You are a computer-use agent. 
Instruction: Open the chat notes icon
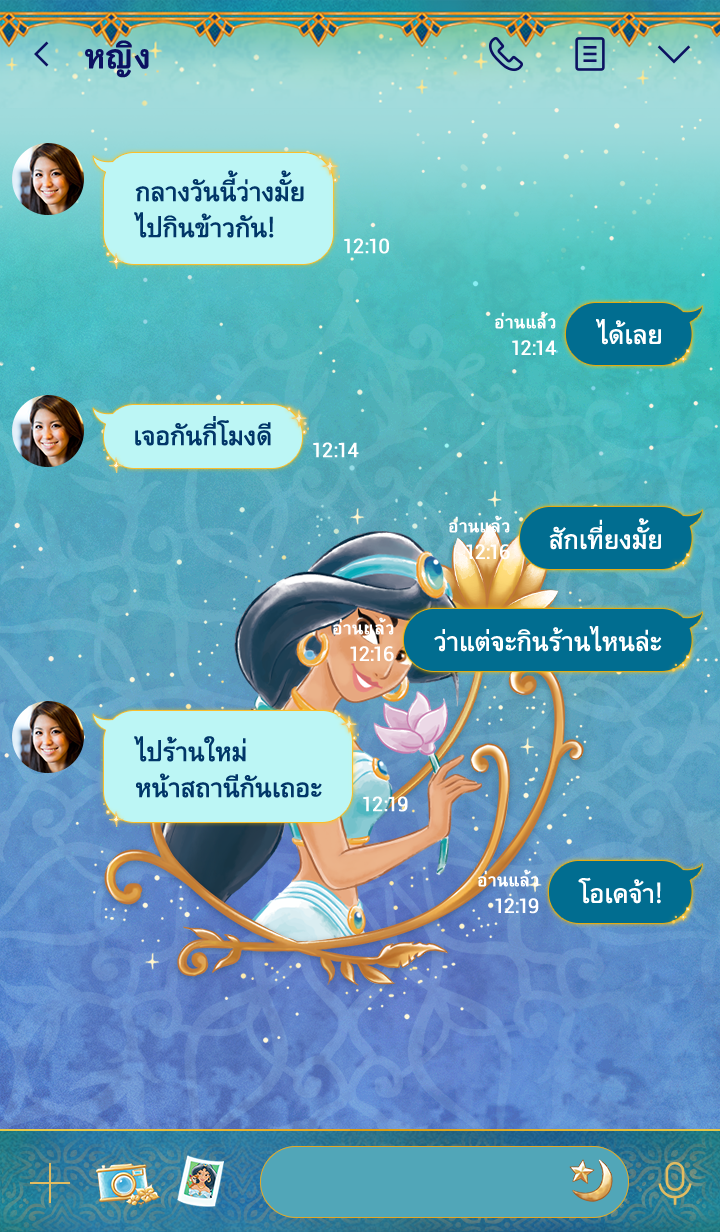[x=589, y=54]
